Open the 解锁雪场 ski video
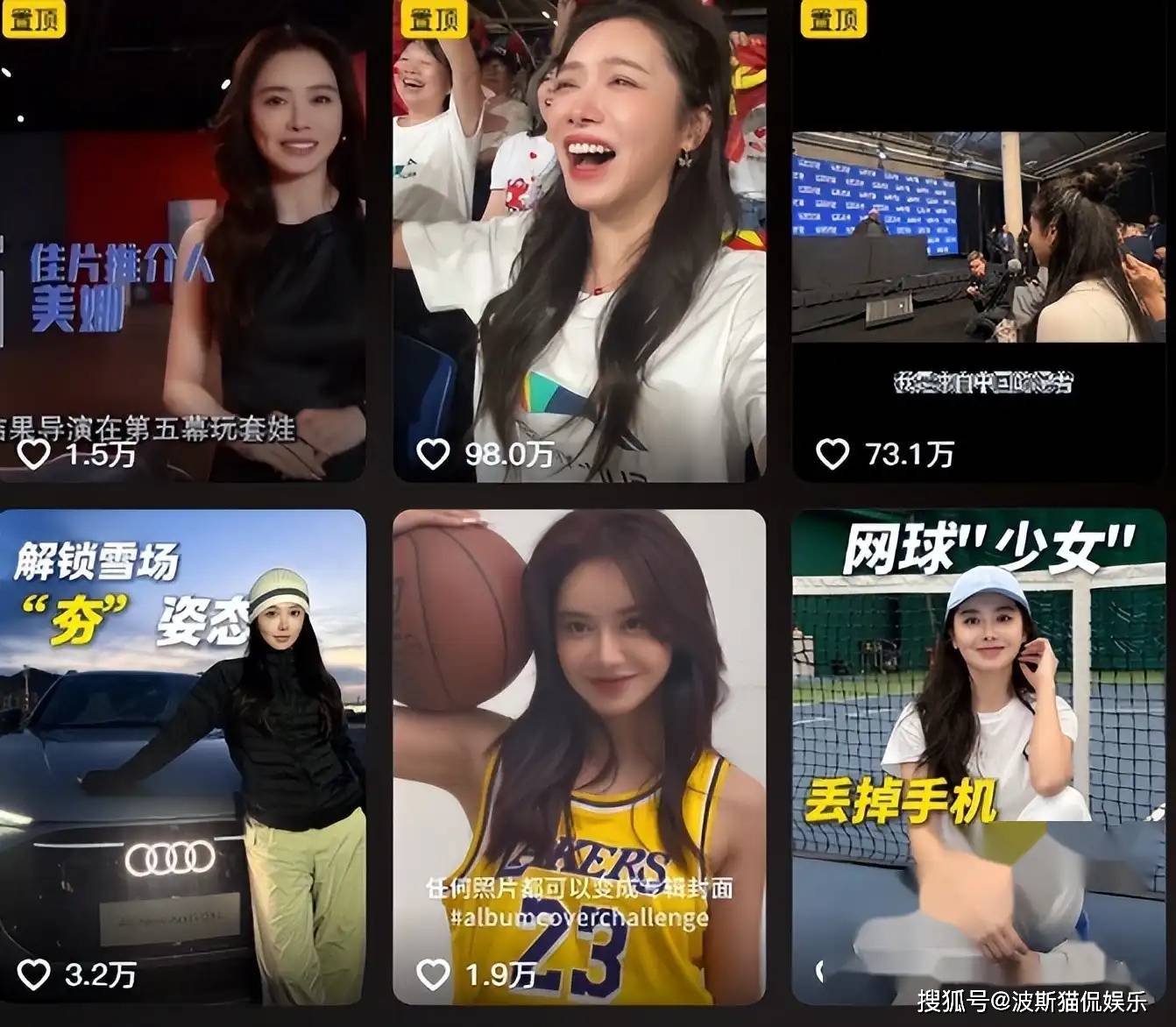 (x=182, y=754)
